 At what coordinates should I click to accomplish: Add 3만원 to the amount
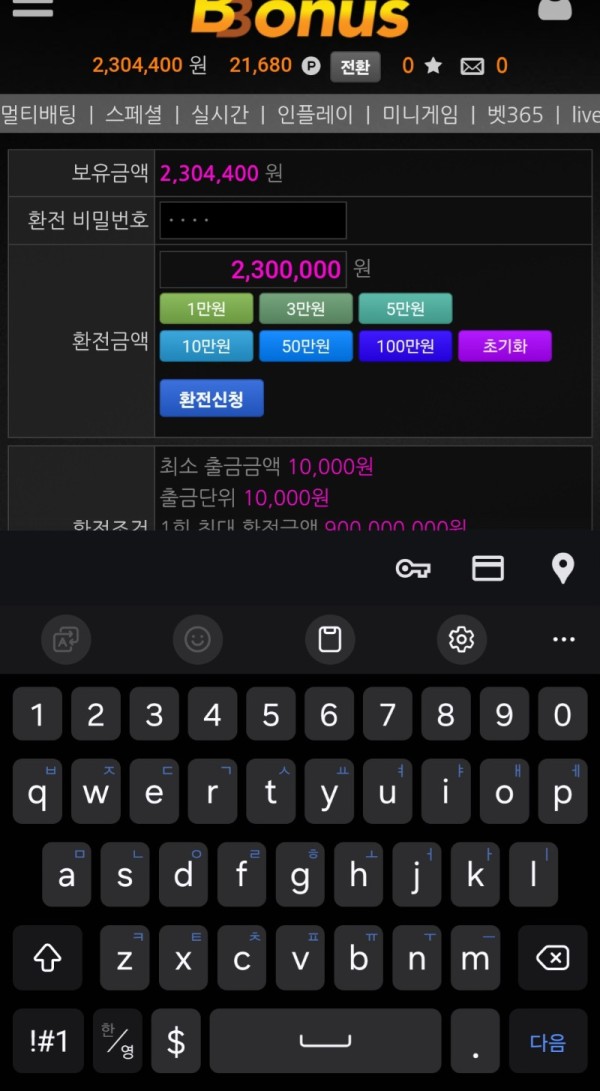pyautogui.click(x=305, y=308)
